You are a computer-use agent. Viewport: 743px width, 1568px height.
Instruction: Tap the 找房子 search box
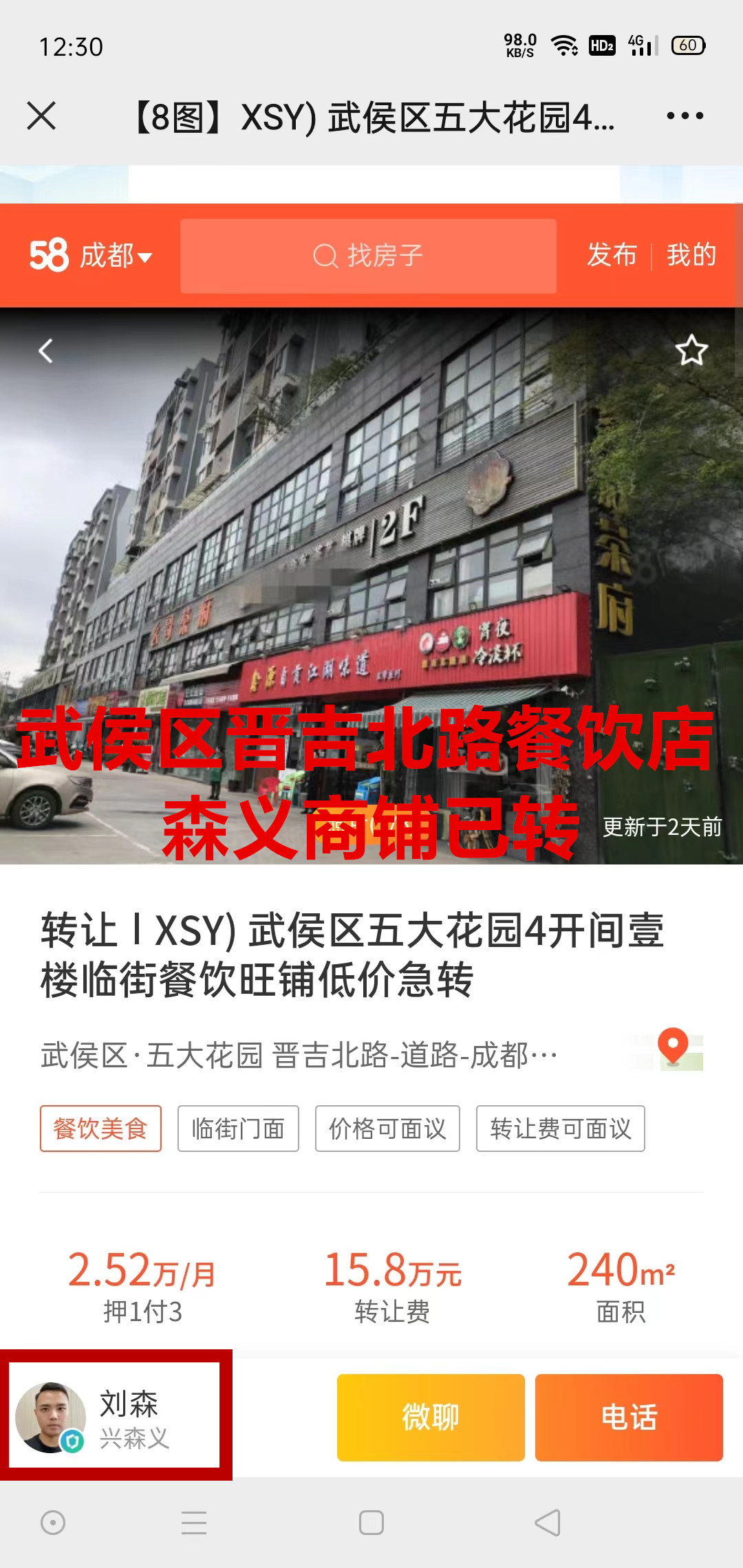pyautogui.click(x=368, y=256)
